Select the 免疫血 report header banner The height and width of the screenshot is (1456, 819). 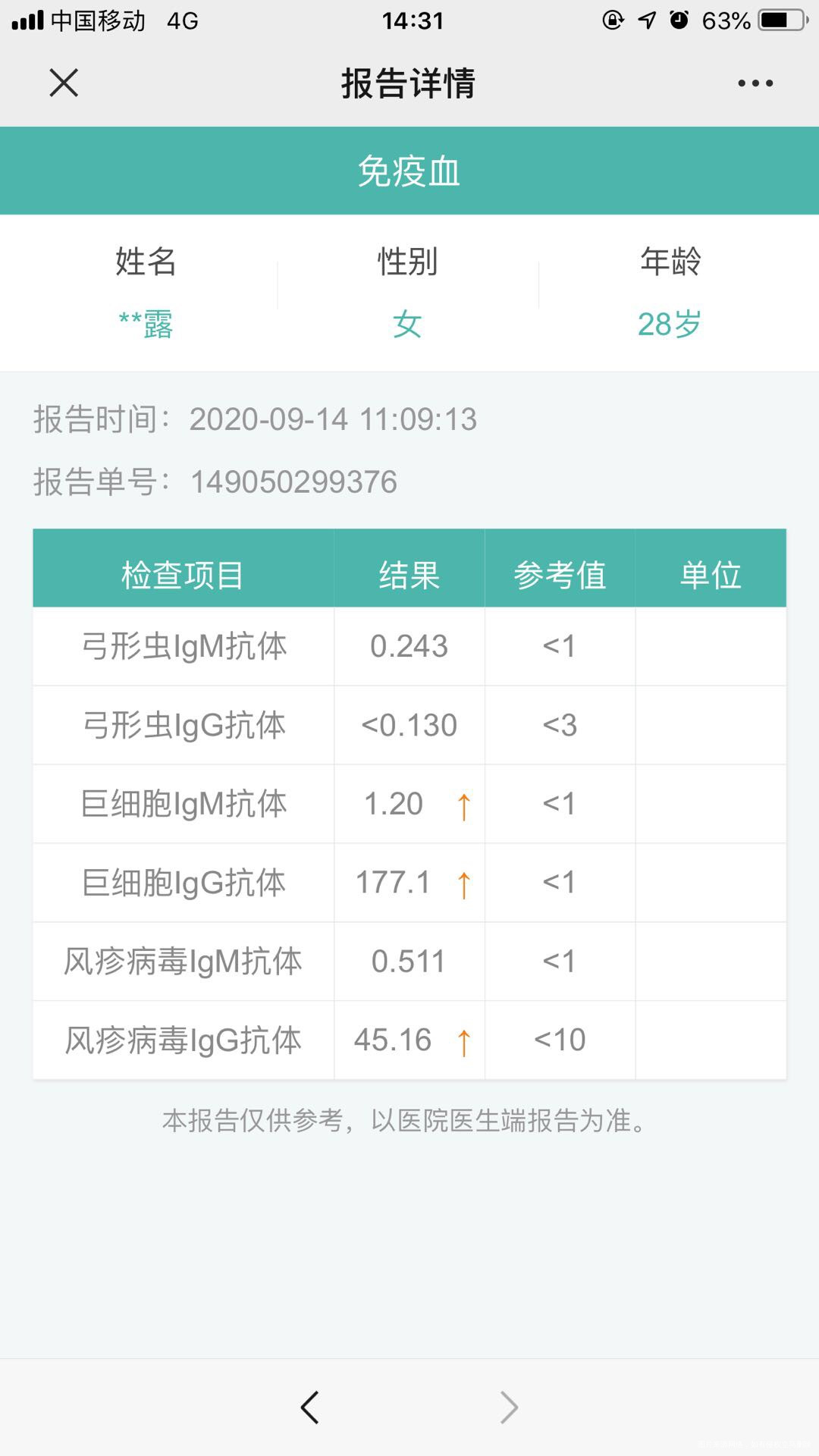[409, 170]
